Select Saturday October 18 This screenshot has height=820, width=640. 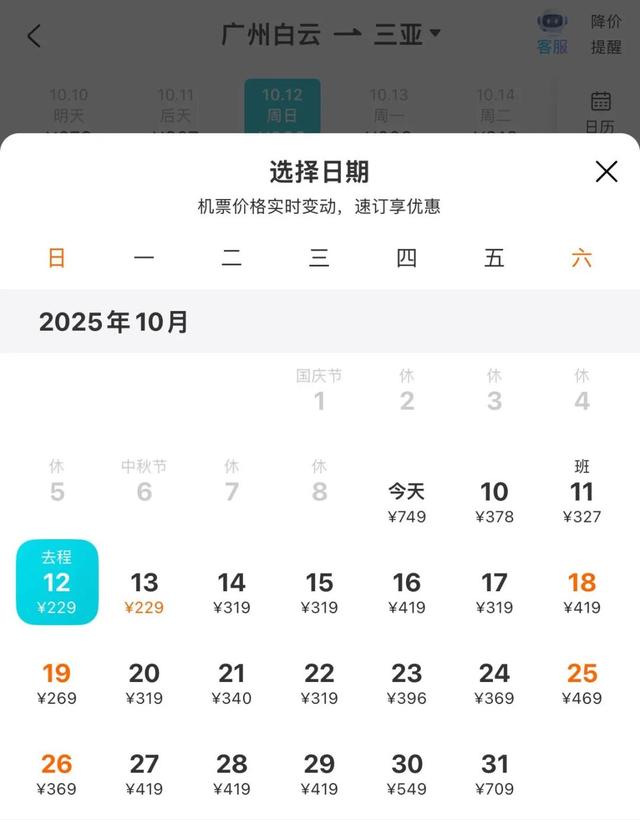(581, 592)
